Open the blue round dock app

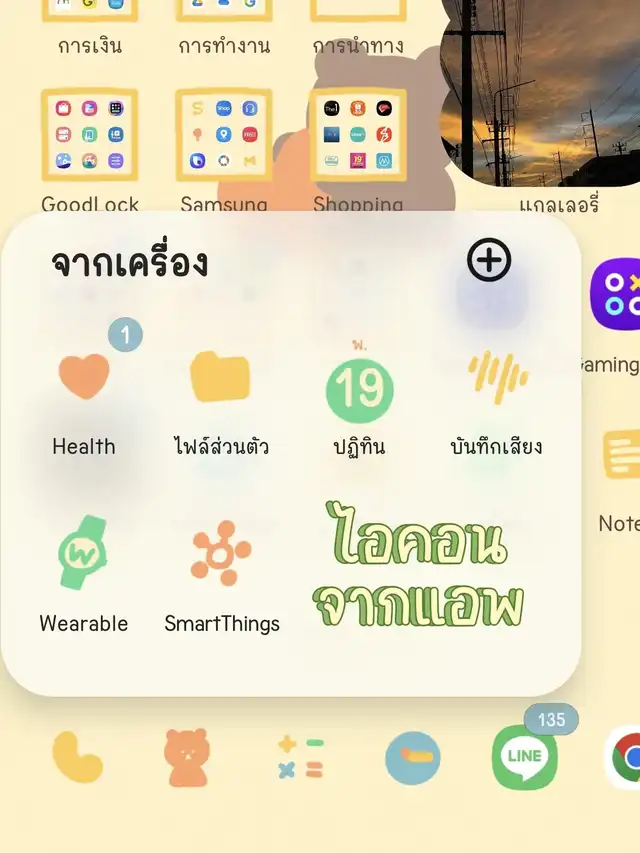[413, 757]
